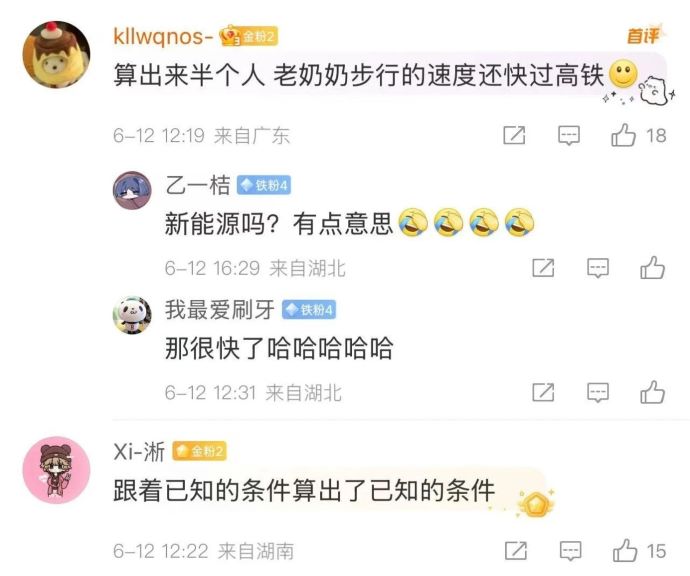Like 乙一桔's reply
The width and height of the screenshot is (690, 576).
[653, 267]
